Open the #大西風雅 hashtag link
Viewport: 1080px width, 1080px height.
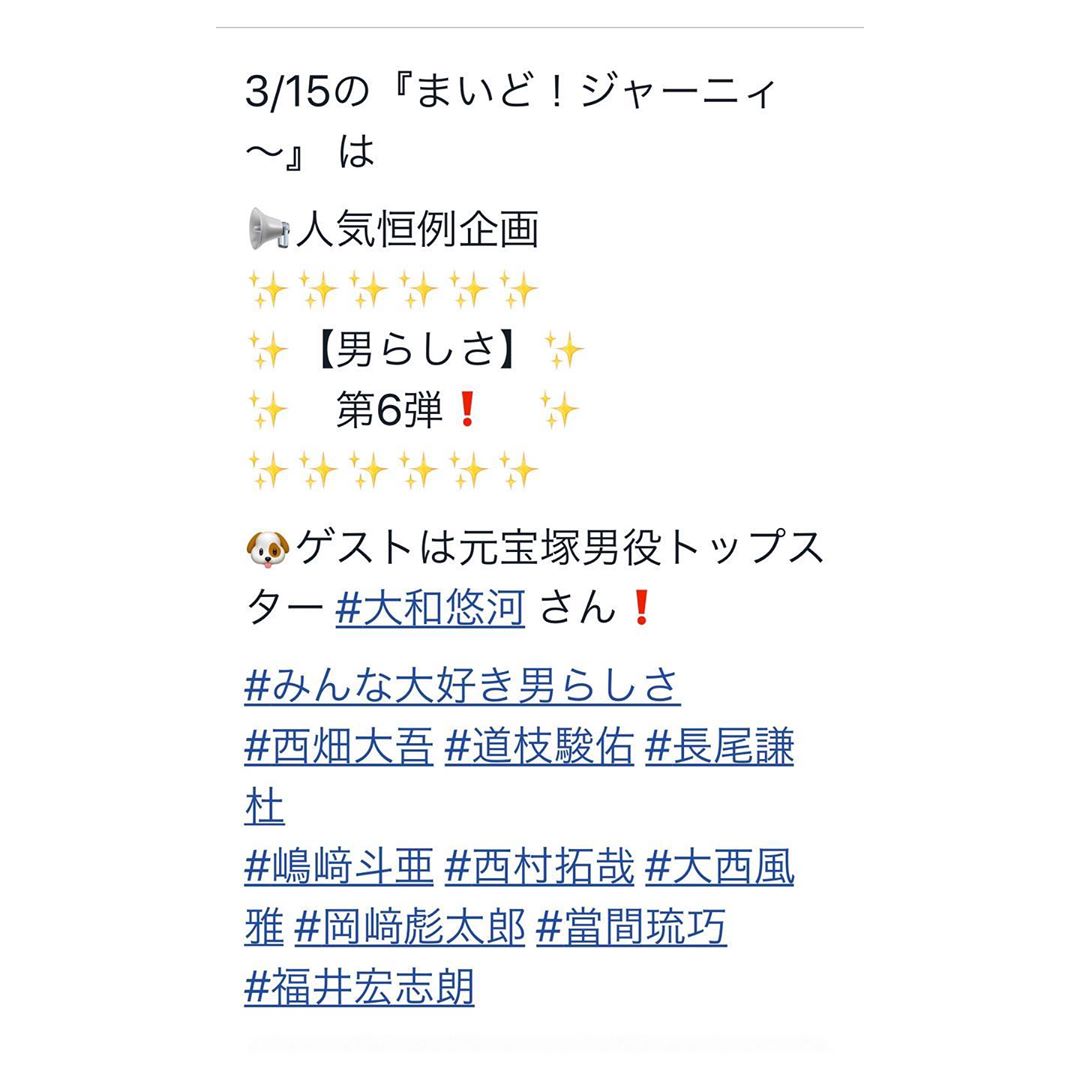coord(720,868)
